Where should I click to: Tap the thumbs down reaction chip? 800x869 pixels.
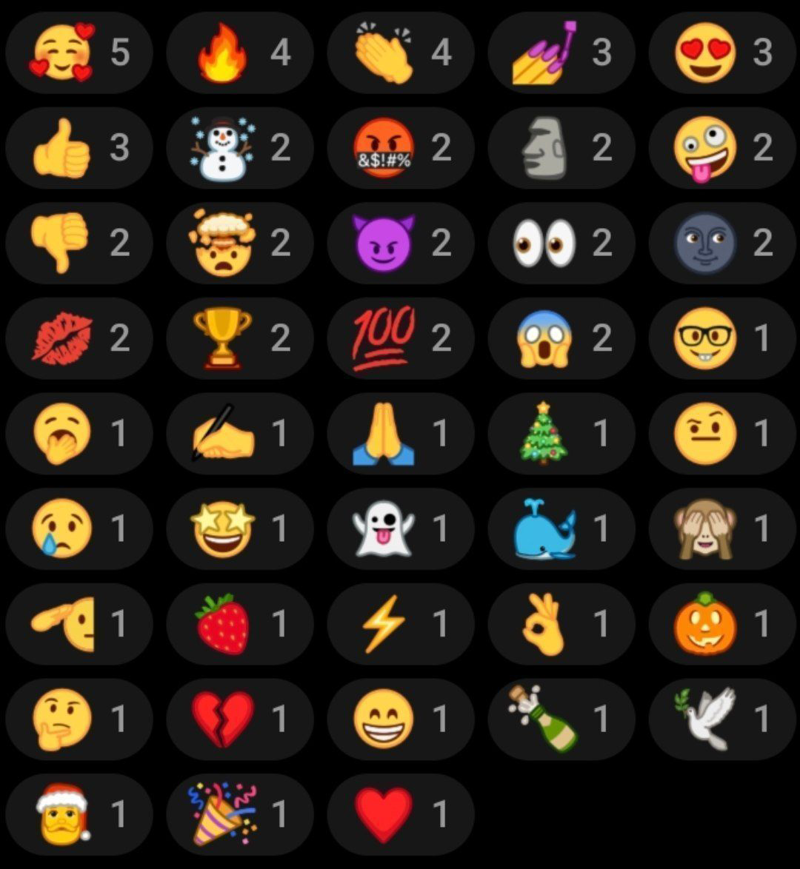click(x=79, y=243)
